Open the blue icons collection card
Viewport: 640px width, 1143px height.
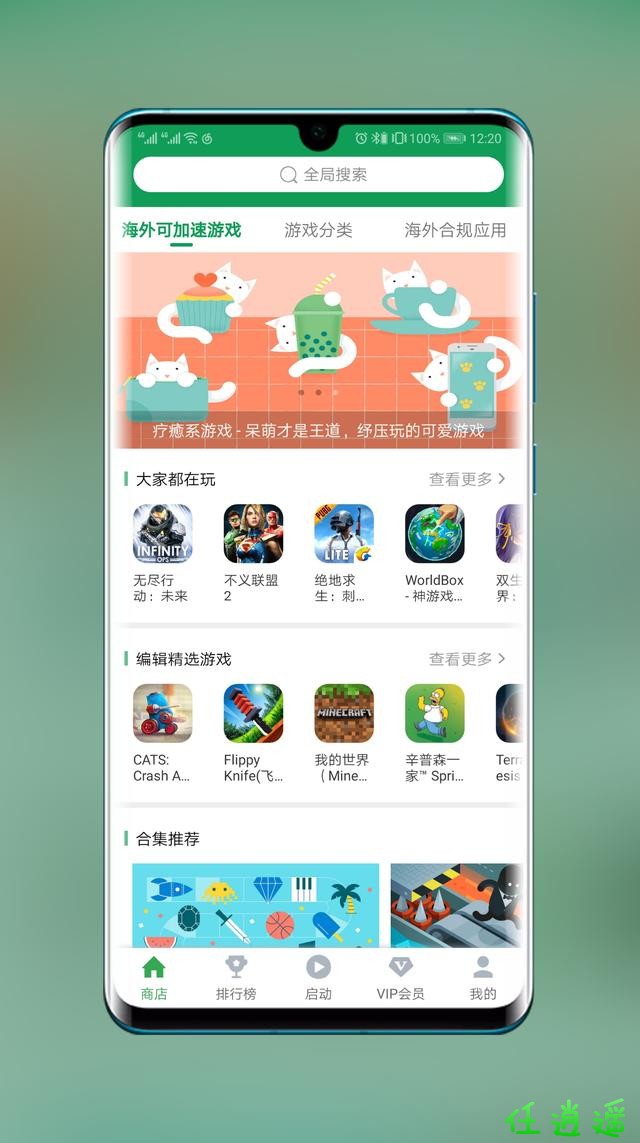(x=255, y=905)
